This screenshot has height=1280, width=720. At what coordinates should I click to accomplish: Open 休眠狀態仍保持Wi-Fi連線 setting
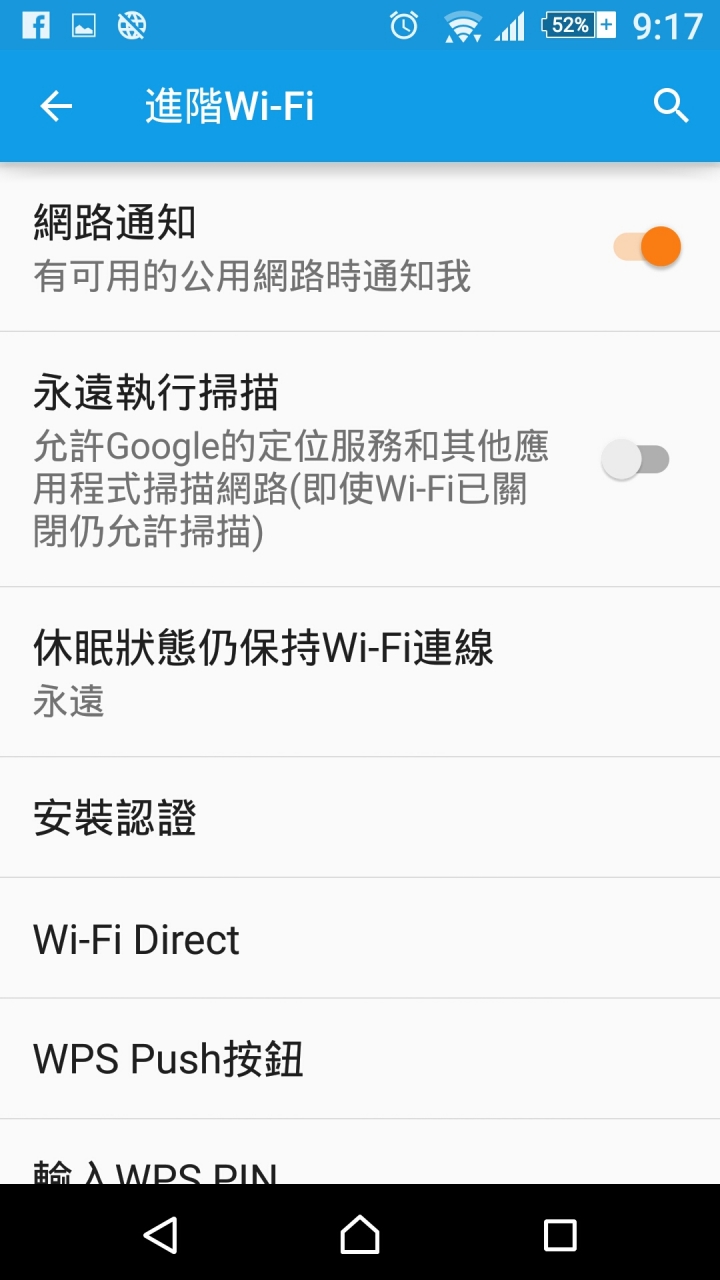click(360, 672)
